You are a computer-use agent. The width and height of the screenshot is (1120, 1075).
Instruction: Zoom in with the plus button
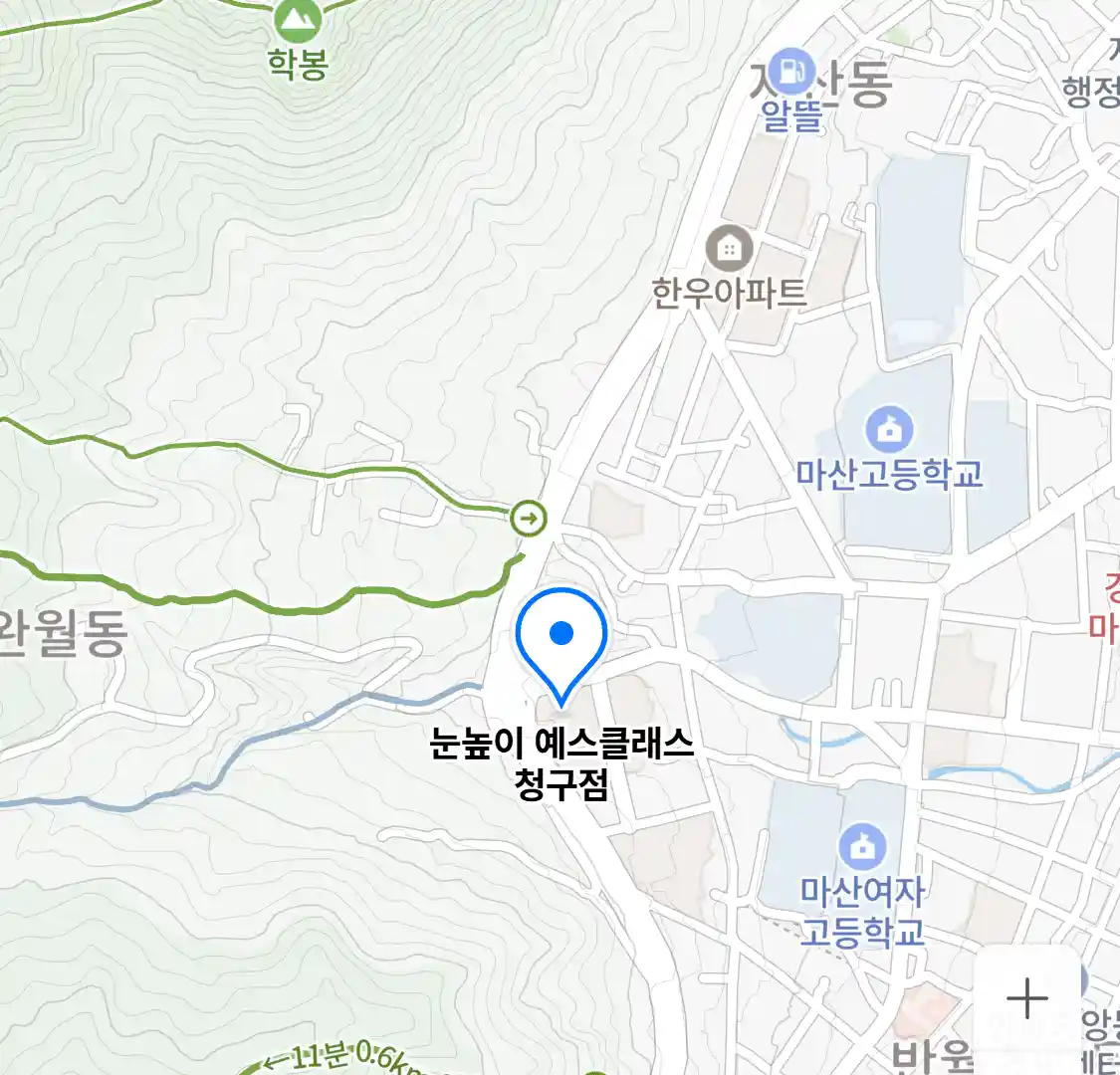coord(1026,998)
